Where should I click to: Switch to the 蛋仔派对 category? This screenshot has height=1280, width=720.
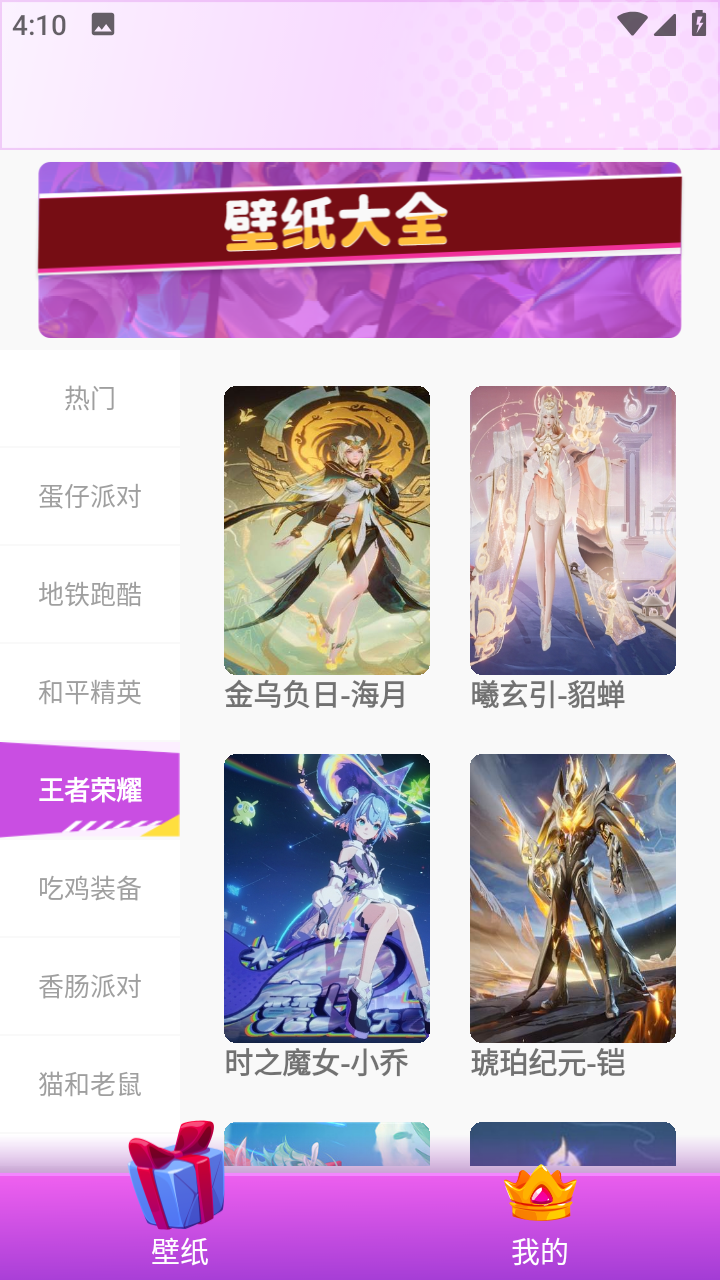(90, 496)
